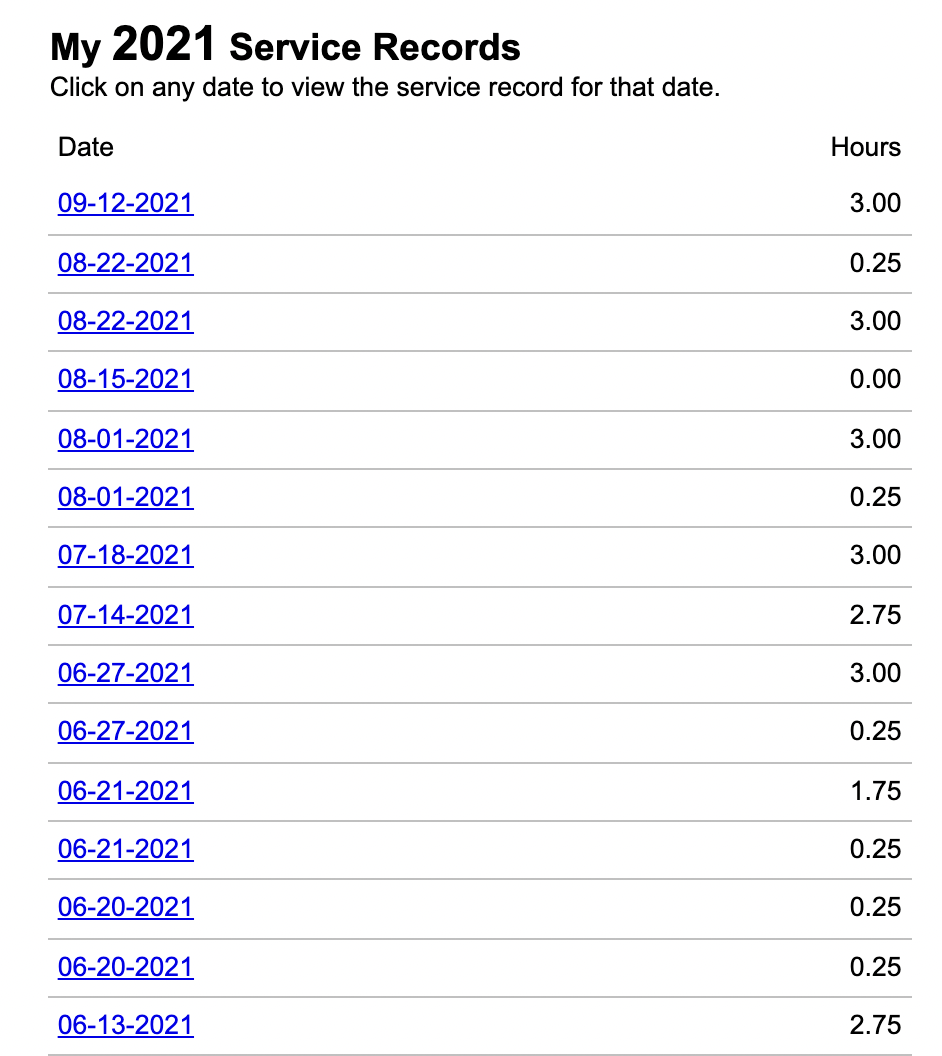Open the 06-27-2021 record with 0.25 hours

click(x=125, y=731)
